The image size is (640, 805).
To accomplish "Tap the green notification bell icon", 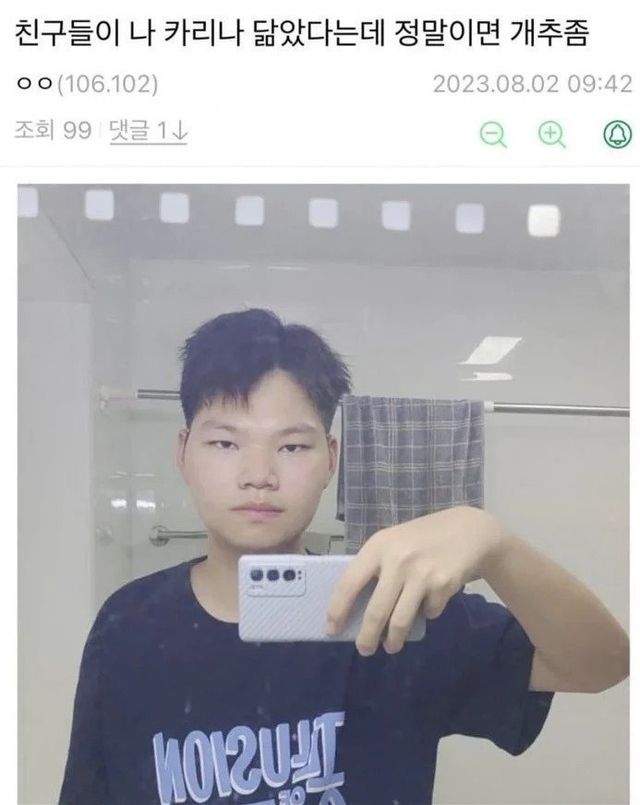I will 616,134.
